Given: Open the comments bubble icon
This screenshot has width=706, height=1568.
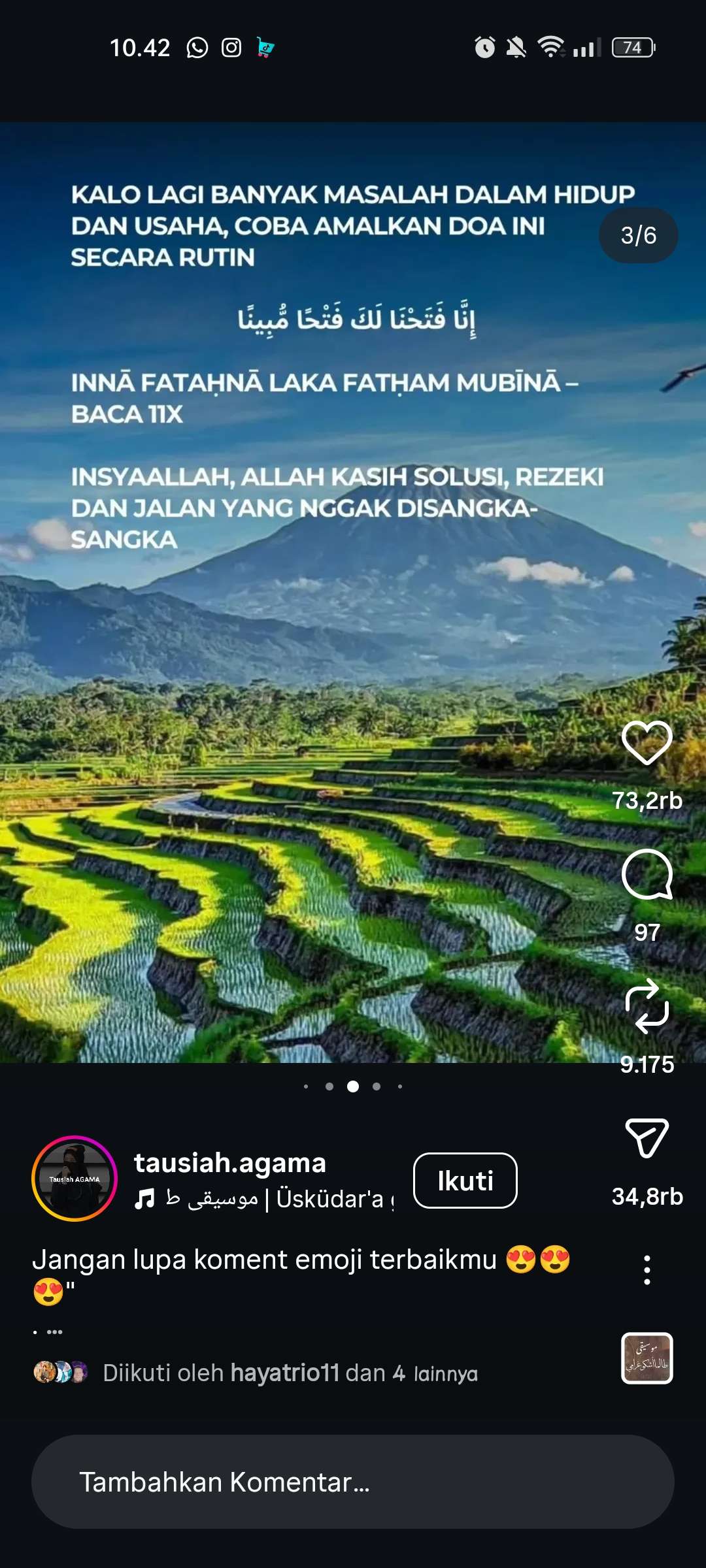Looking at the screenshot, I should point(647,875).
